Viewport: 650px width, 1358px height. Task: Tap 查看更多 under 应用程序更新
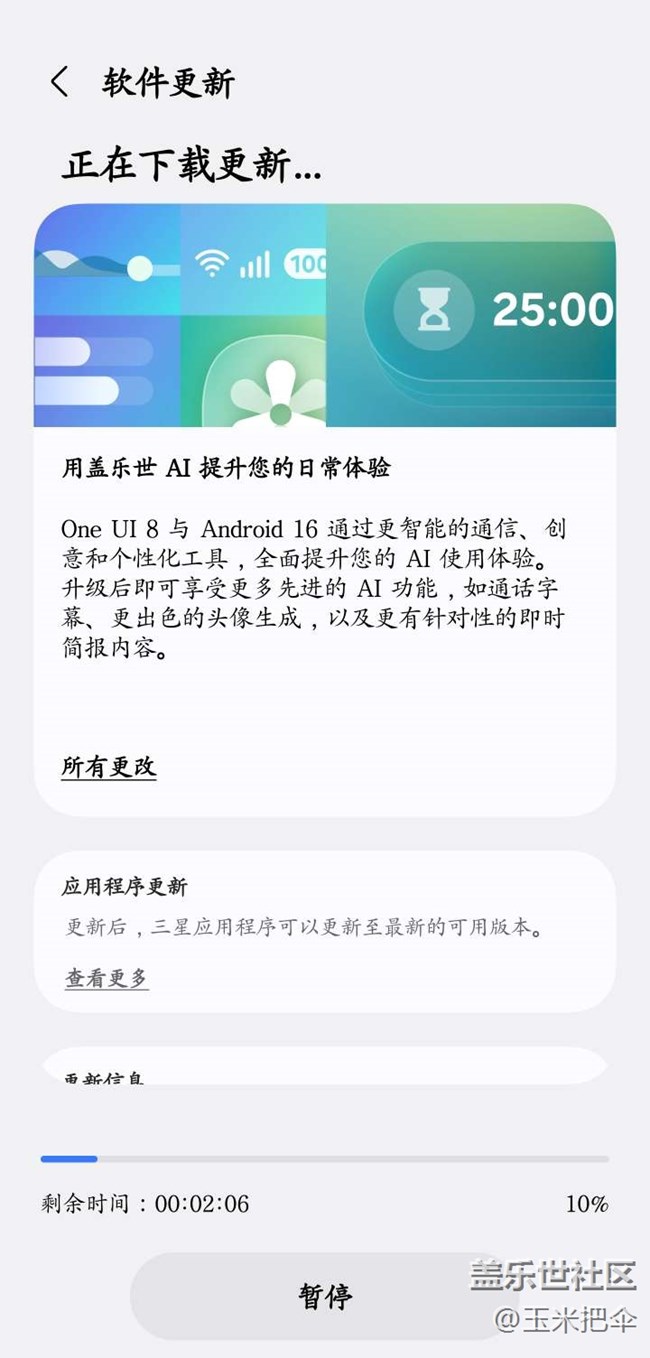click(107, 978)
